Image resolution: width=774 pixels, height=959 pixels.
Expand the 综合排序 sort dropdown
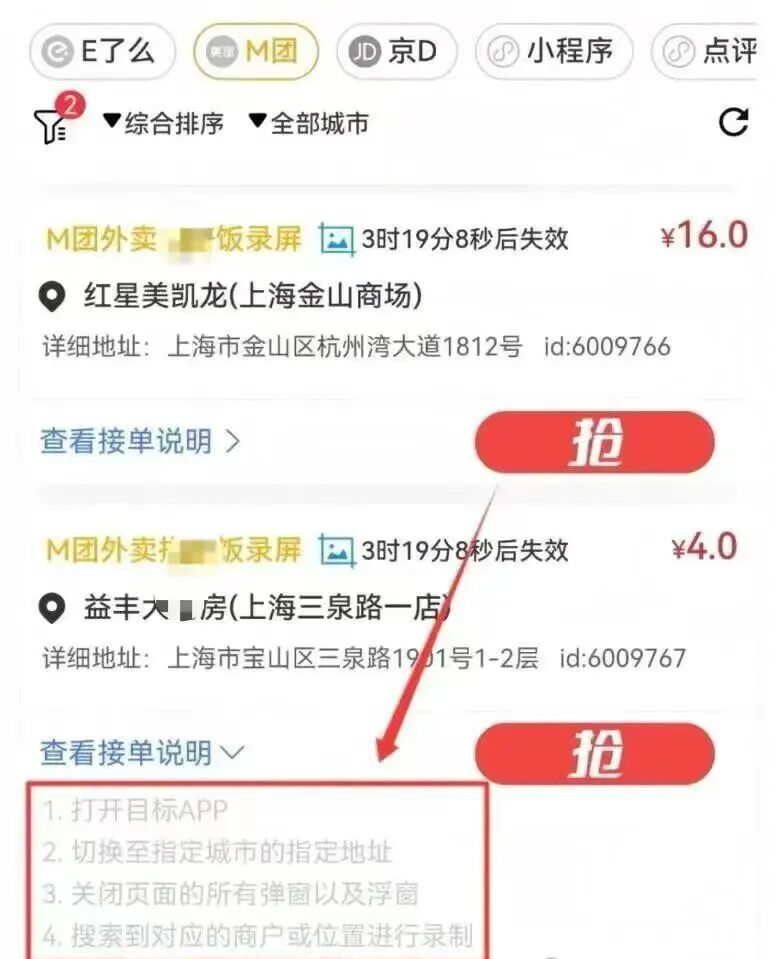pos(163,123)
